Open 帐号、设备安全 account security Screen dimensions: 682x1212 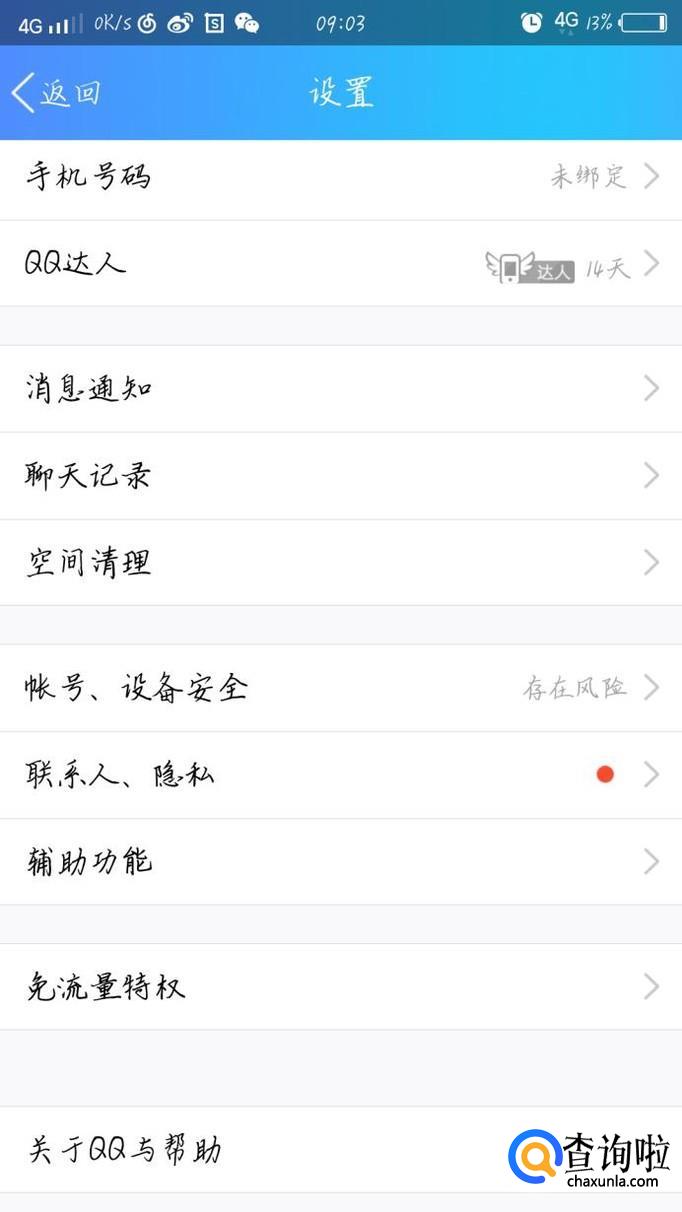(340, 688)
